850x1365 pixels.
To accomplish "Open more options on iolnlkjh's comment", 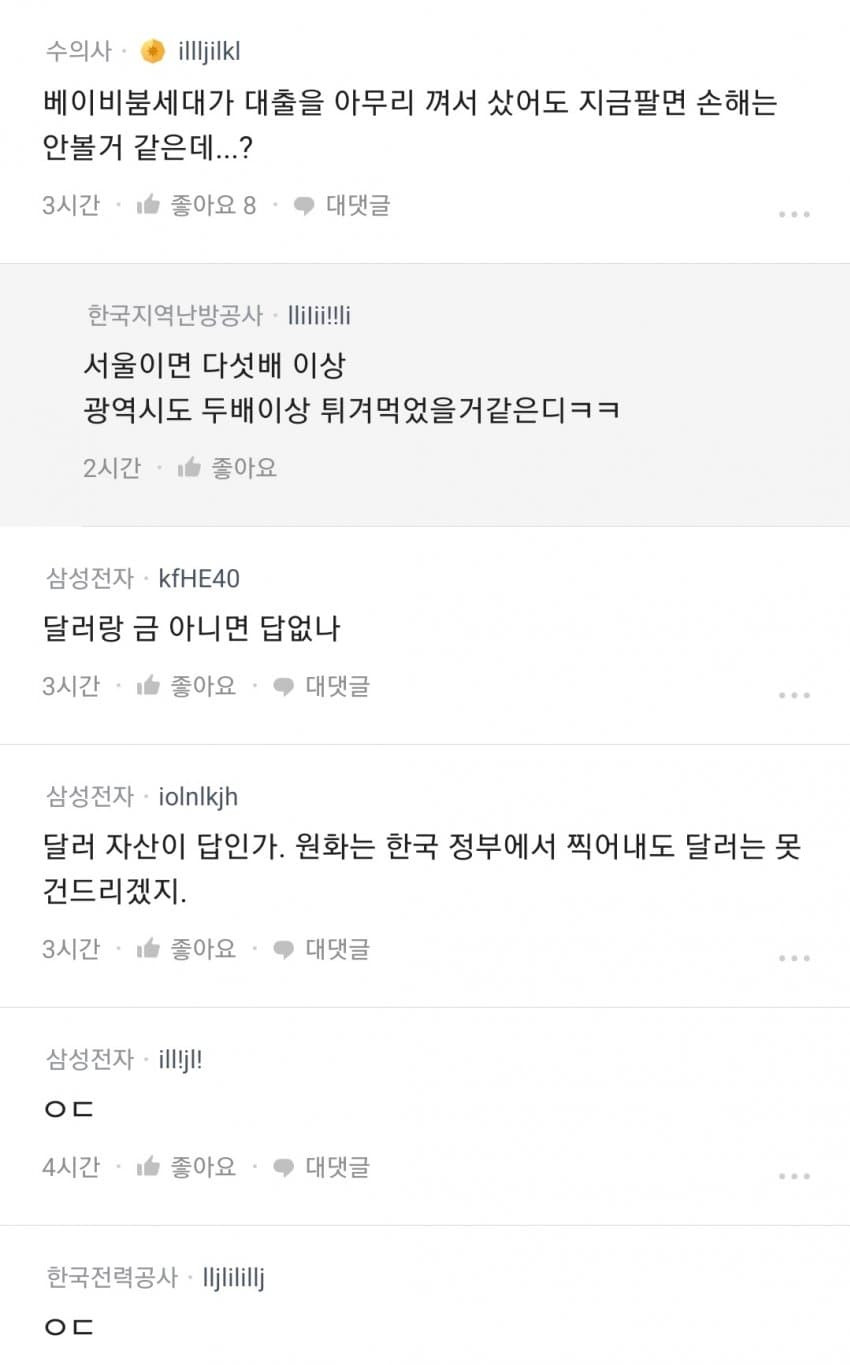I will pos(794,958).
